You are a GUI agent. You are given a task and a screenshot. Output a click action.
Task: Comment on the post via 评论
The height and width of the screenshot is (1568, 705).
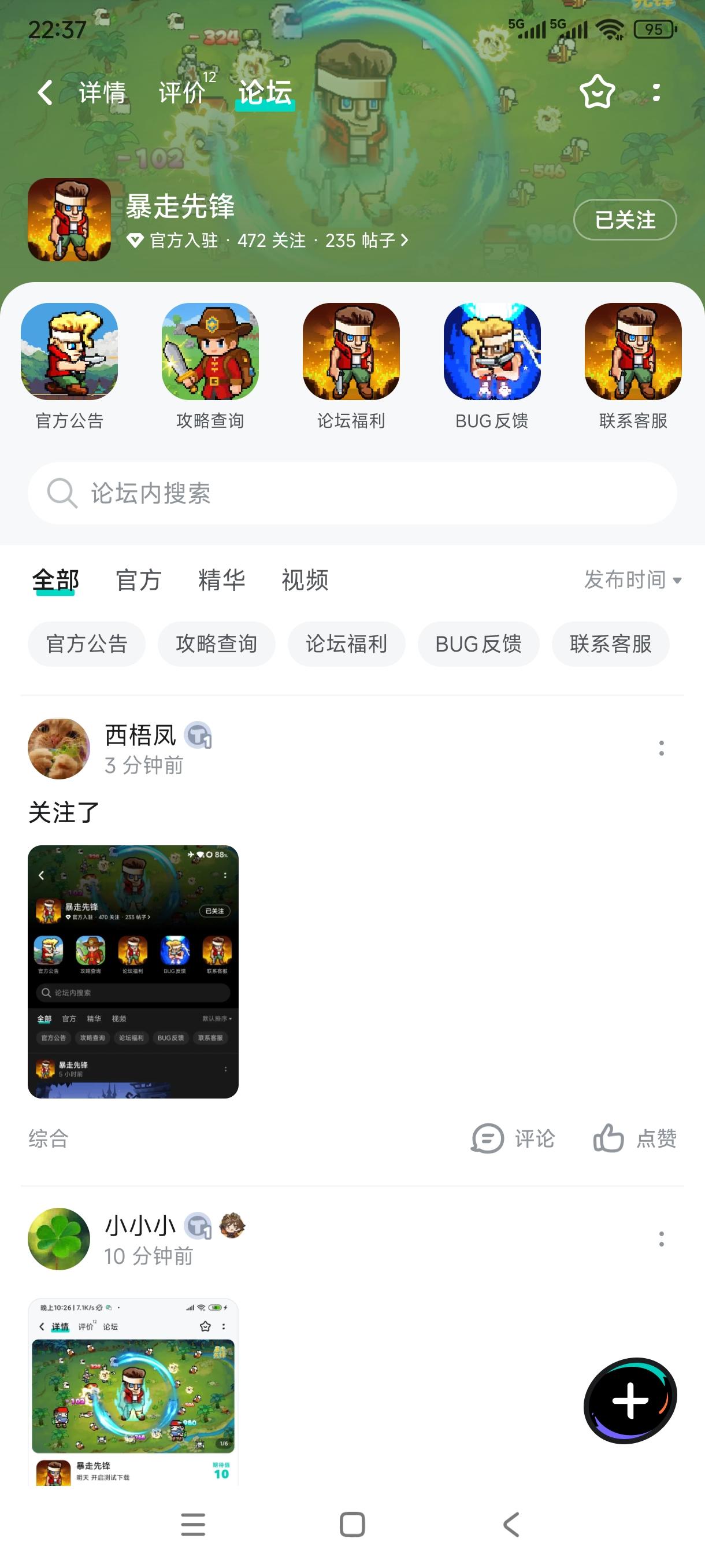(x=515, y=1138)
